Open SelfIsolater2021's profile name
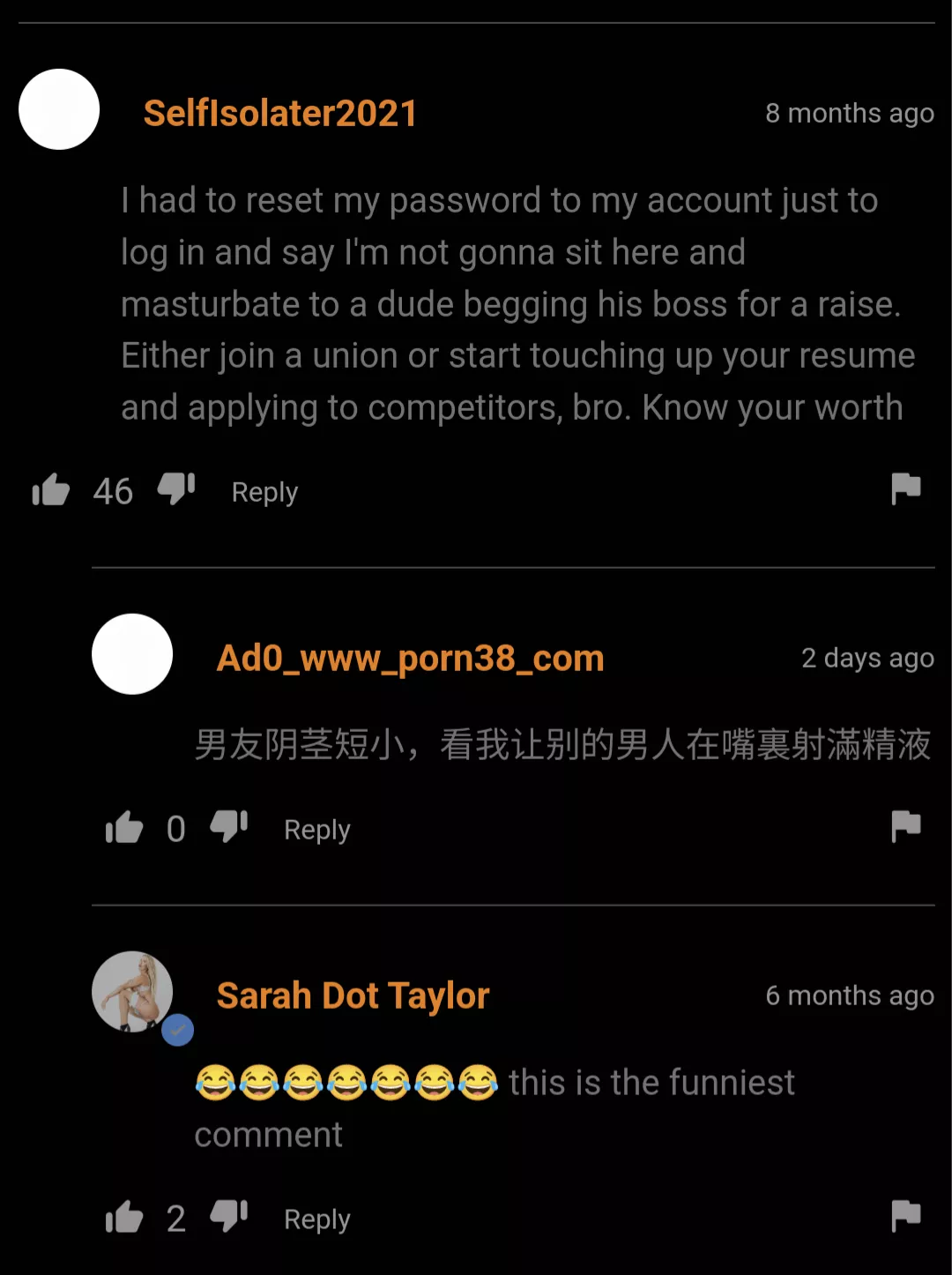Viewport: 952px width, 1275px height. click(280, 113)
